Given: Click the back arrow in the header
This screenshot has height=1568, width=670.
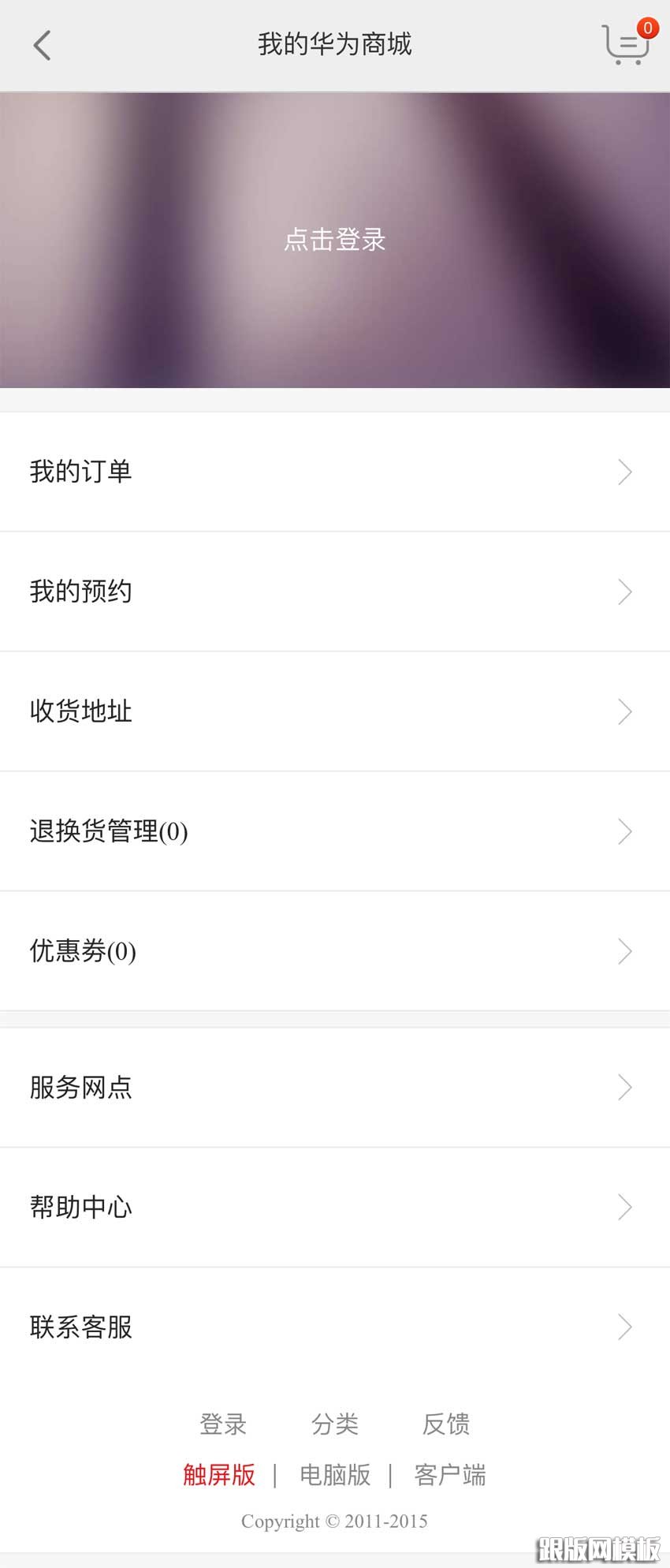Looking at the screenshot, I should point(42,45).
